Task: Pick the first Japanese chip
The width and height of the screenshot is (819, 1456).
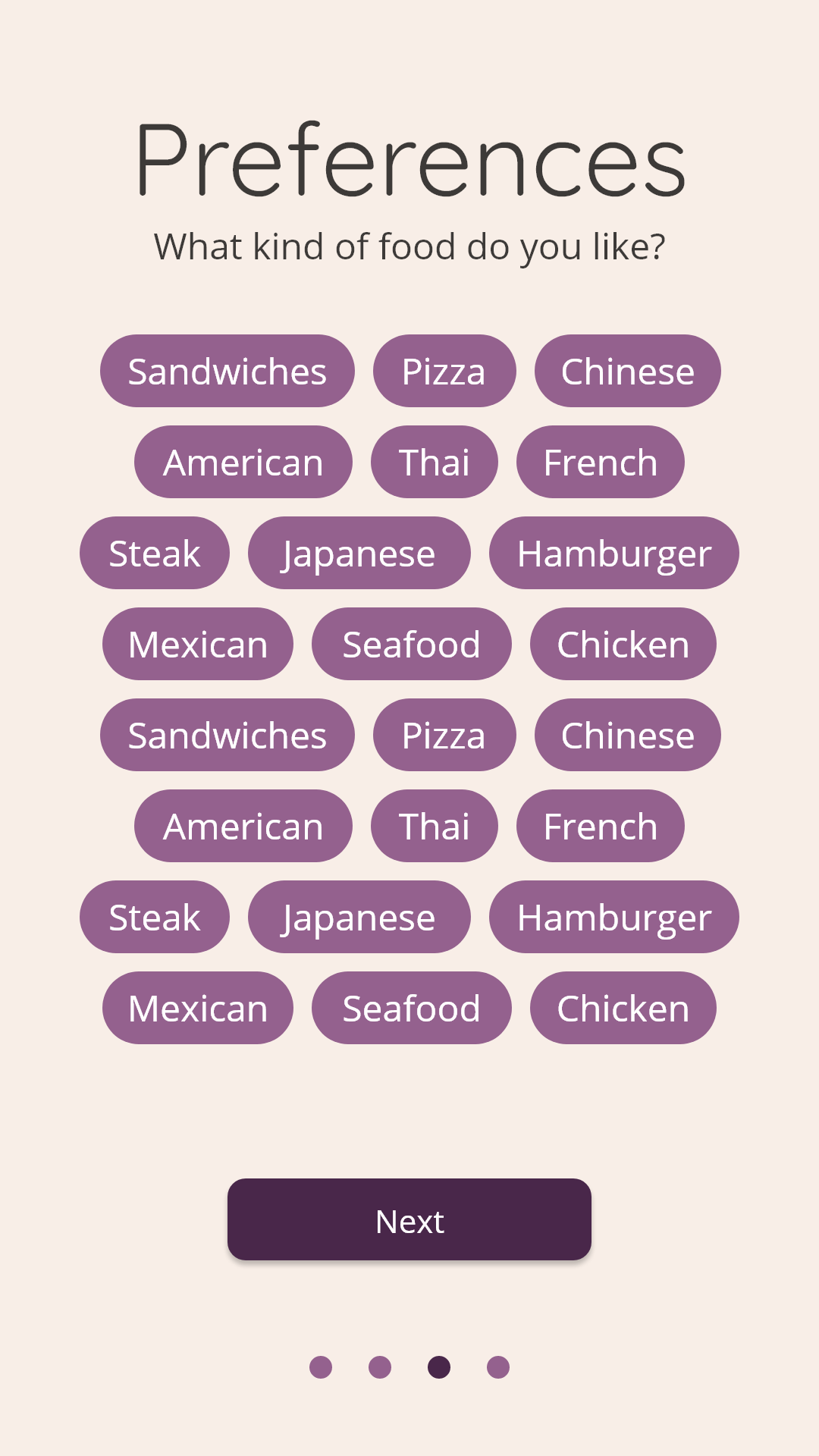Action: [x=359, y=553]
